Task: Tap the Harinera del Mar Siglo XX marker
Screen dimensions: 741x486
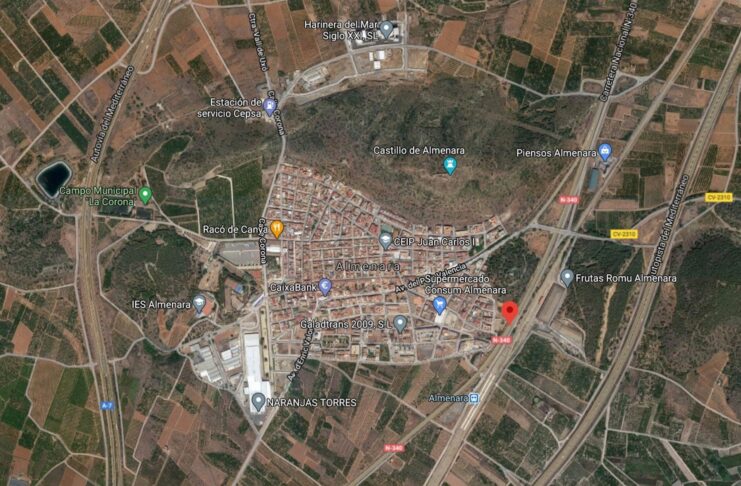Action: [x=386, y=29]
